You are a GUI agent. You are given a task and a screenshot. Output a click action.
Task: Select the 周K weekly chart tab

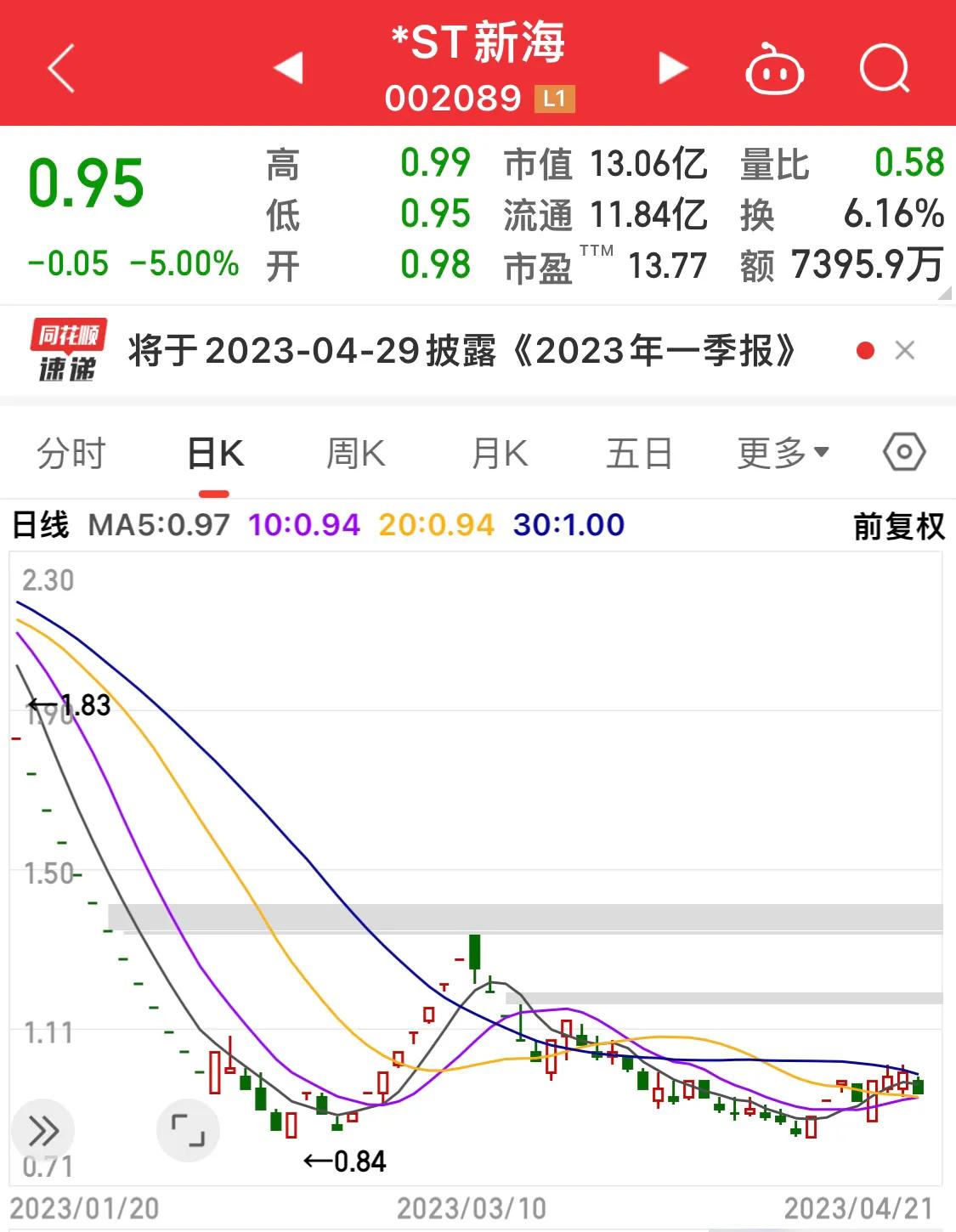[355, 453]
